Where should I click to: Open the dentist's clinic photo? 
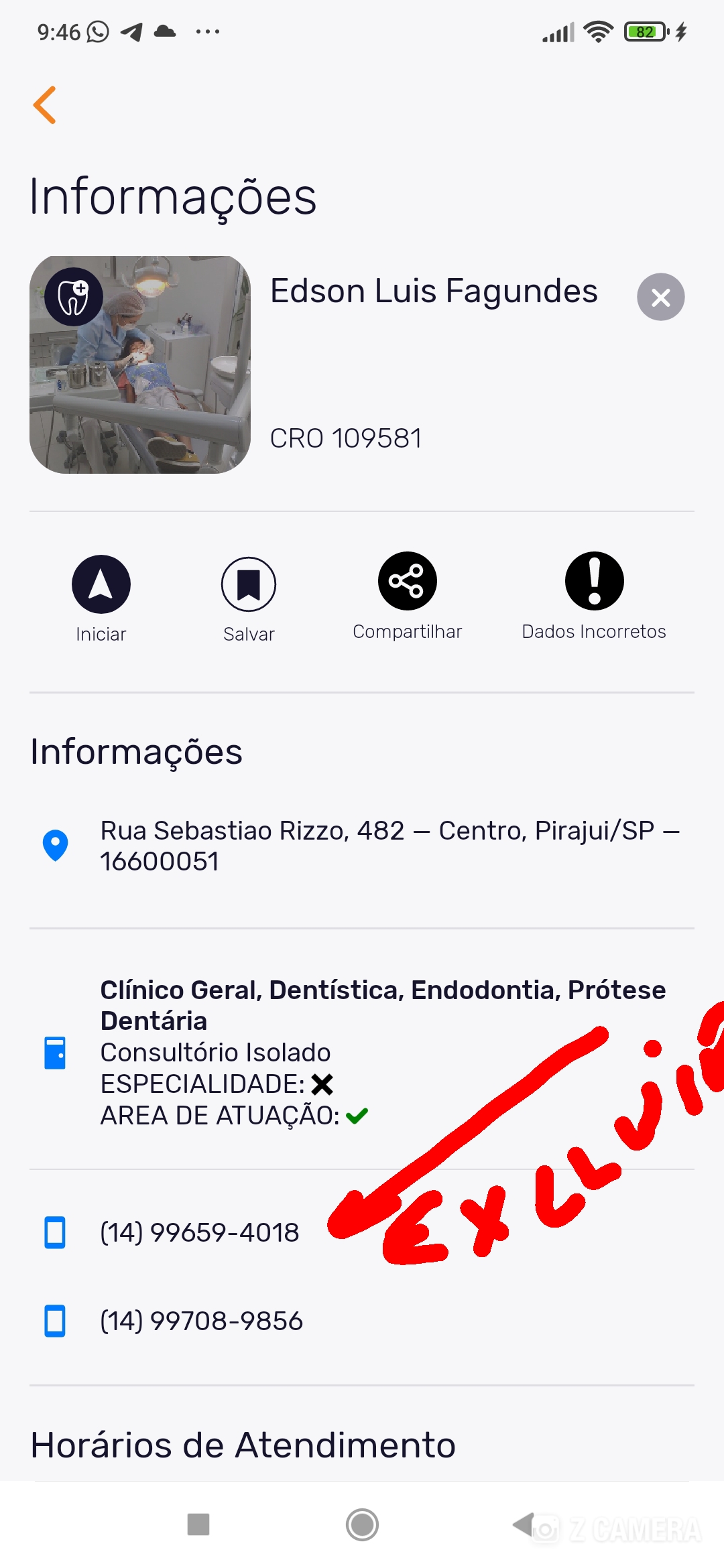coord(140,365)
